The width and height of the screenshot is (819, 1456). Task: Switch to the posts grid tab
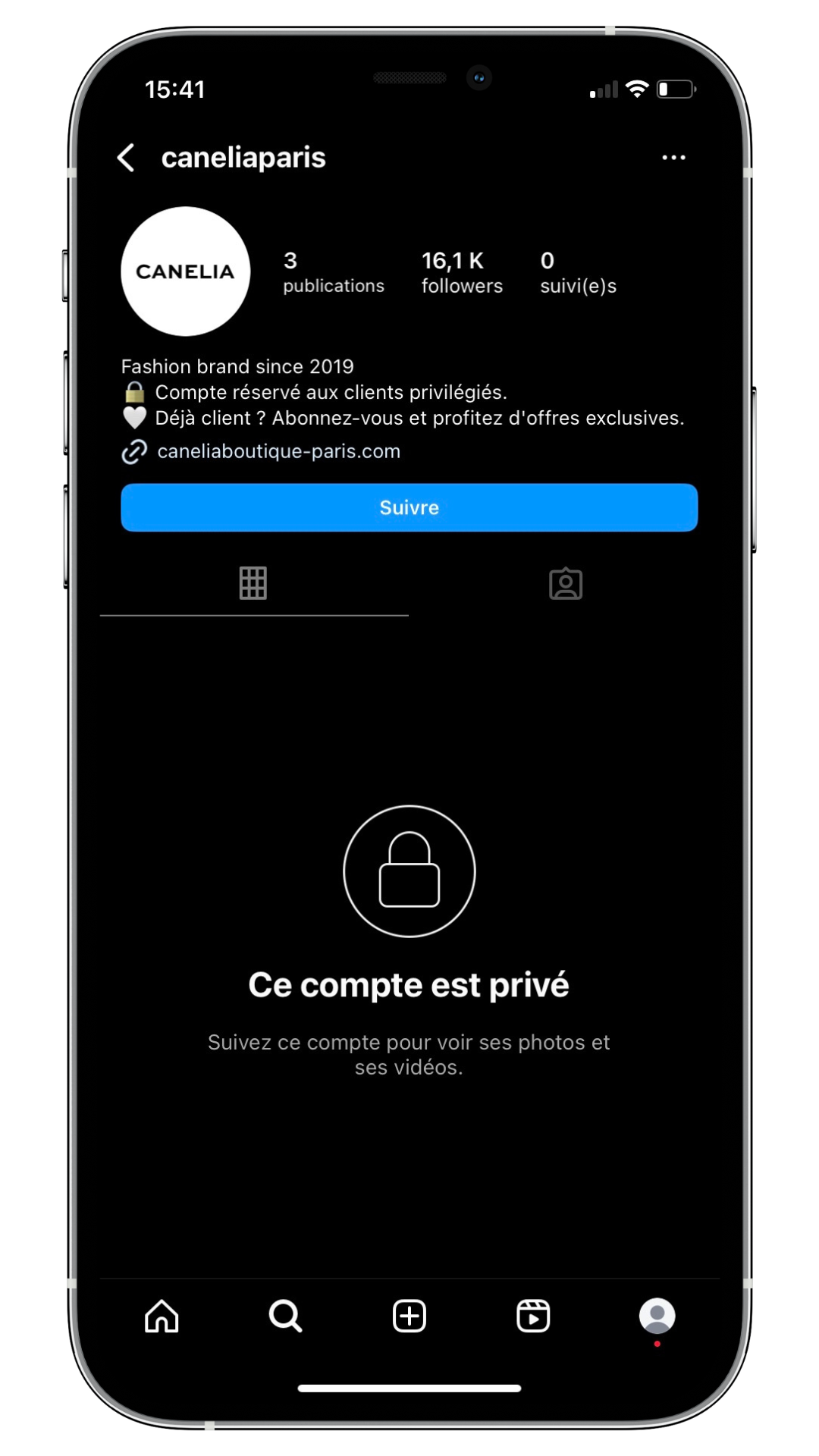tap(253, 583)
